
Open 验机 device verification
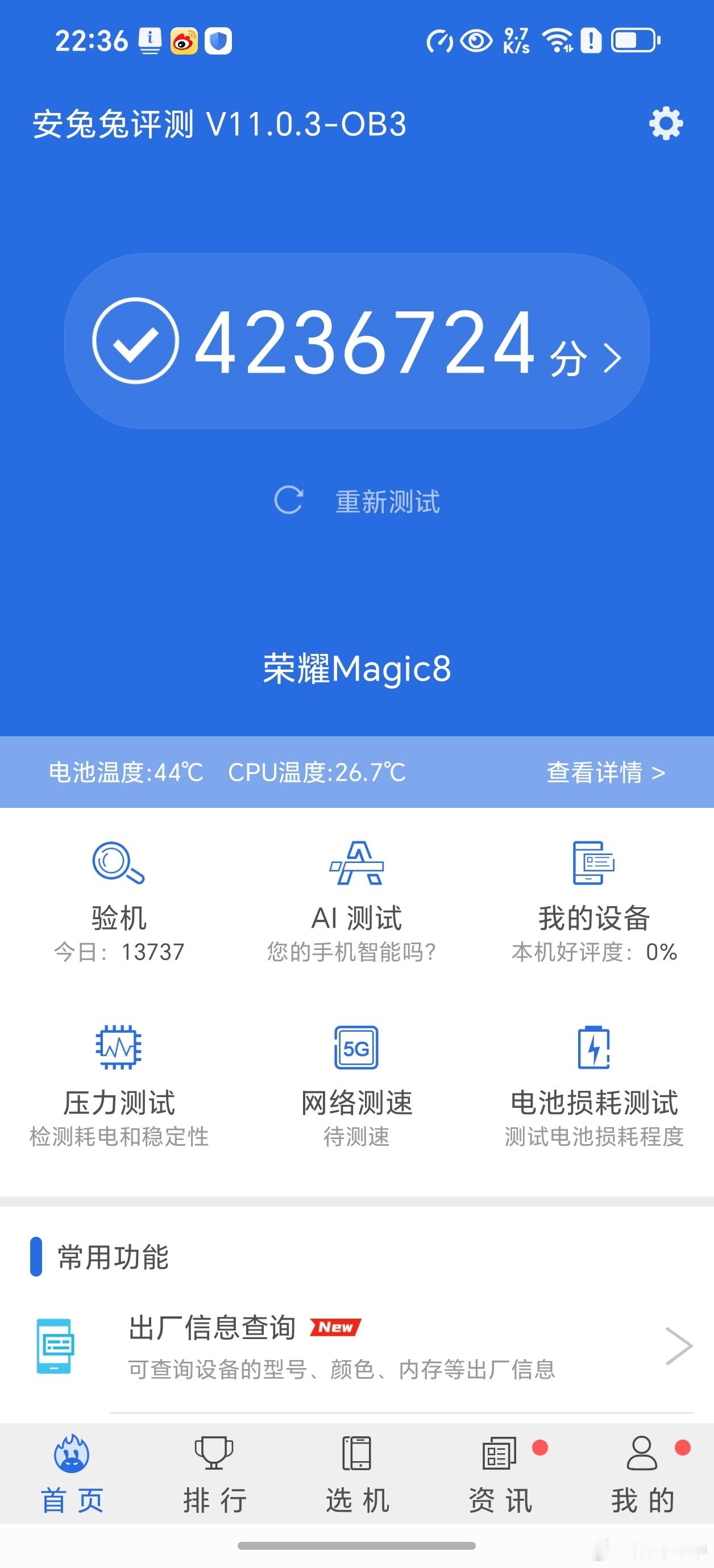(x=119, y=901)
